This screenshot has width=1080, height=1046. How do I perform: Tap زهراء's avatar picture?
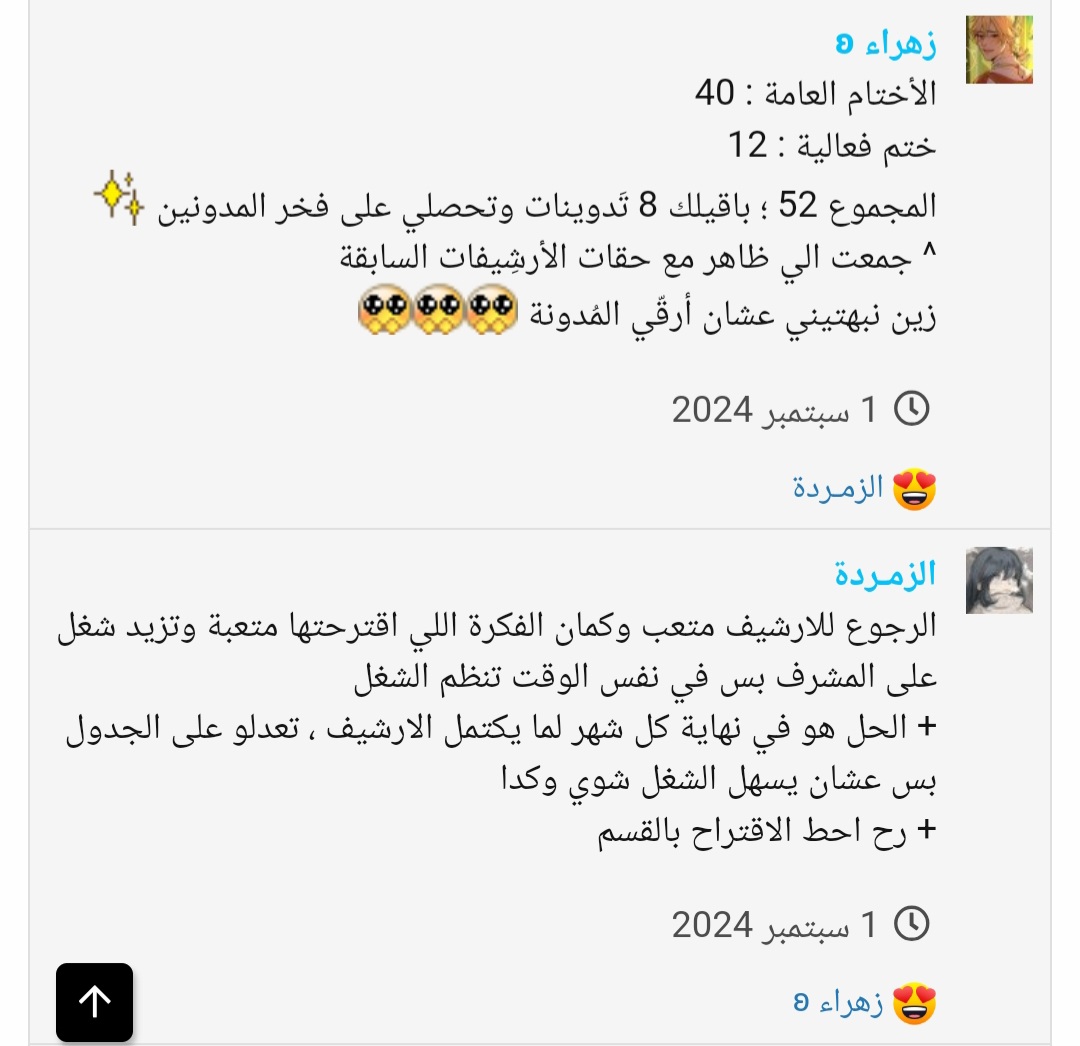pos(998,50)
